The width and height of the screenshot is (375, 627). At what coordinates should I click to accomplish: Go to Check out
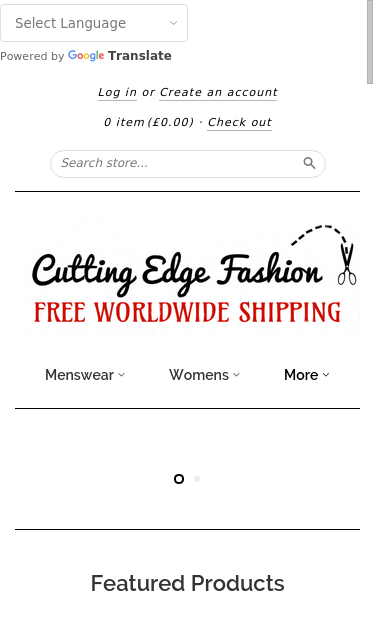coord(239,122)
